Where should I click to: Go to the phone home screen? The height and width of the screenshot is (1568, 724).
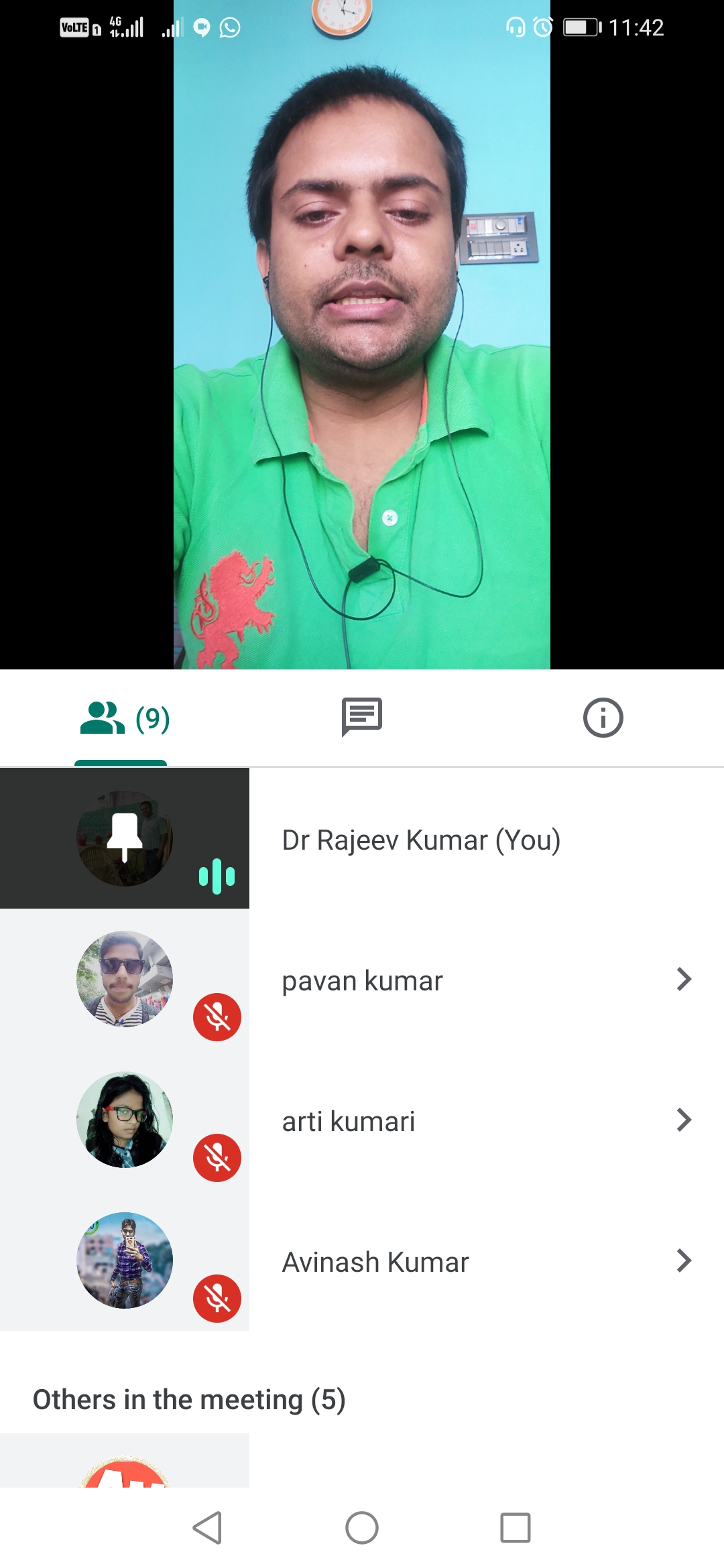coord(362,1528)
